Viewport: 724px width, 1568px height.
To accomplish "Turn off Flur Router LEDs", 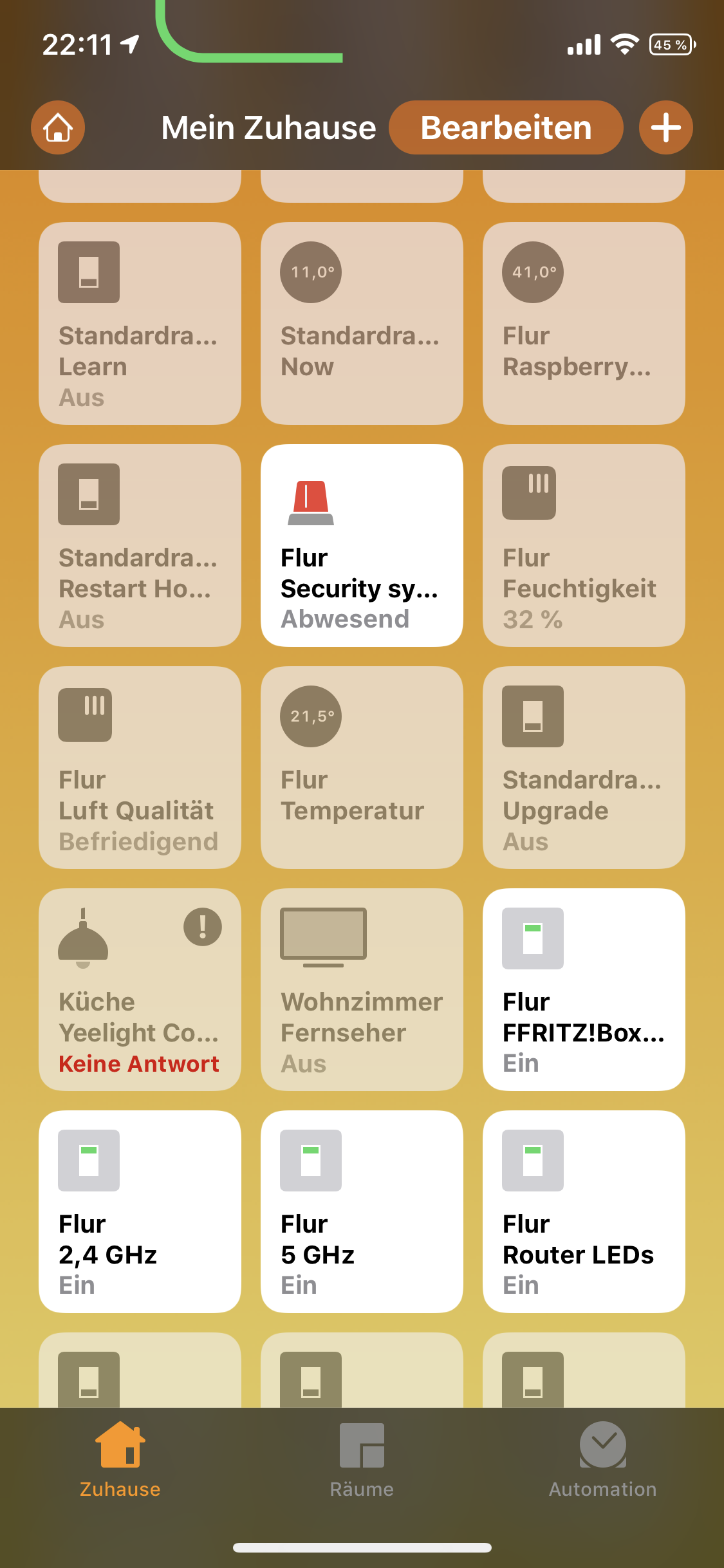I will 584,1211.
